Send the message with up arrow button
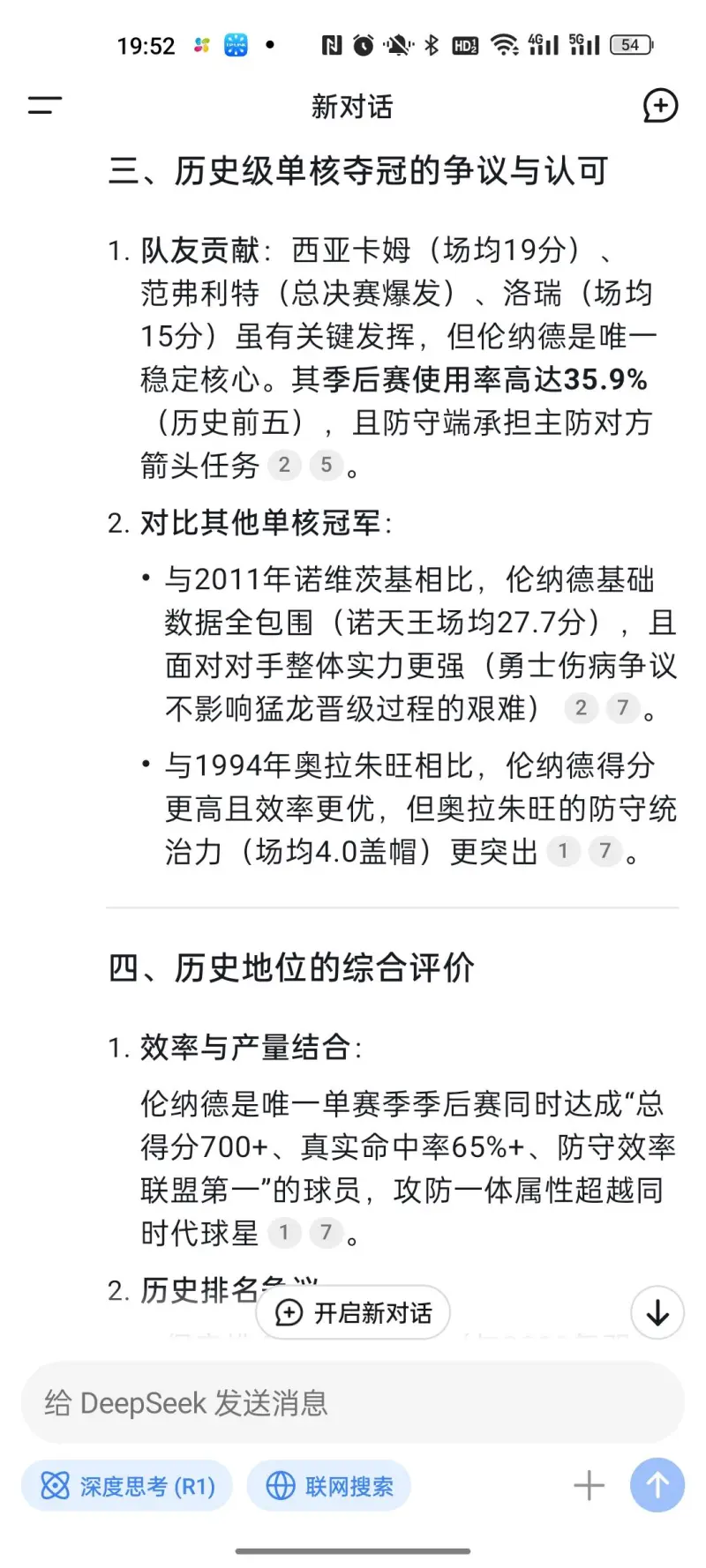This screenshot has width=706, height=1568. click(x=657, y=1486)
